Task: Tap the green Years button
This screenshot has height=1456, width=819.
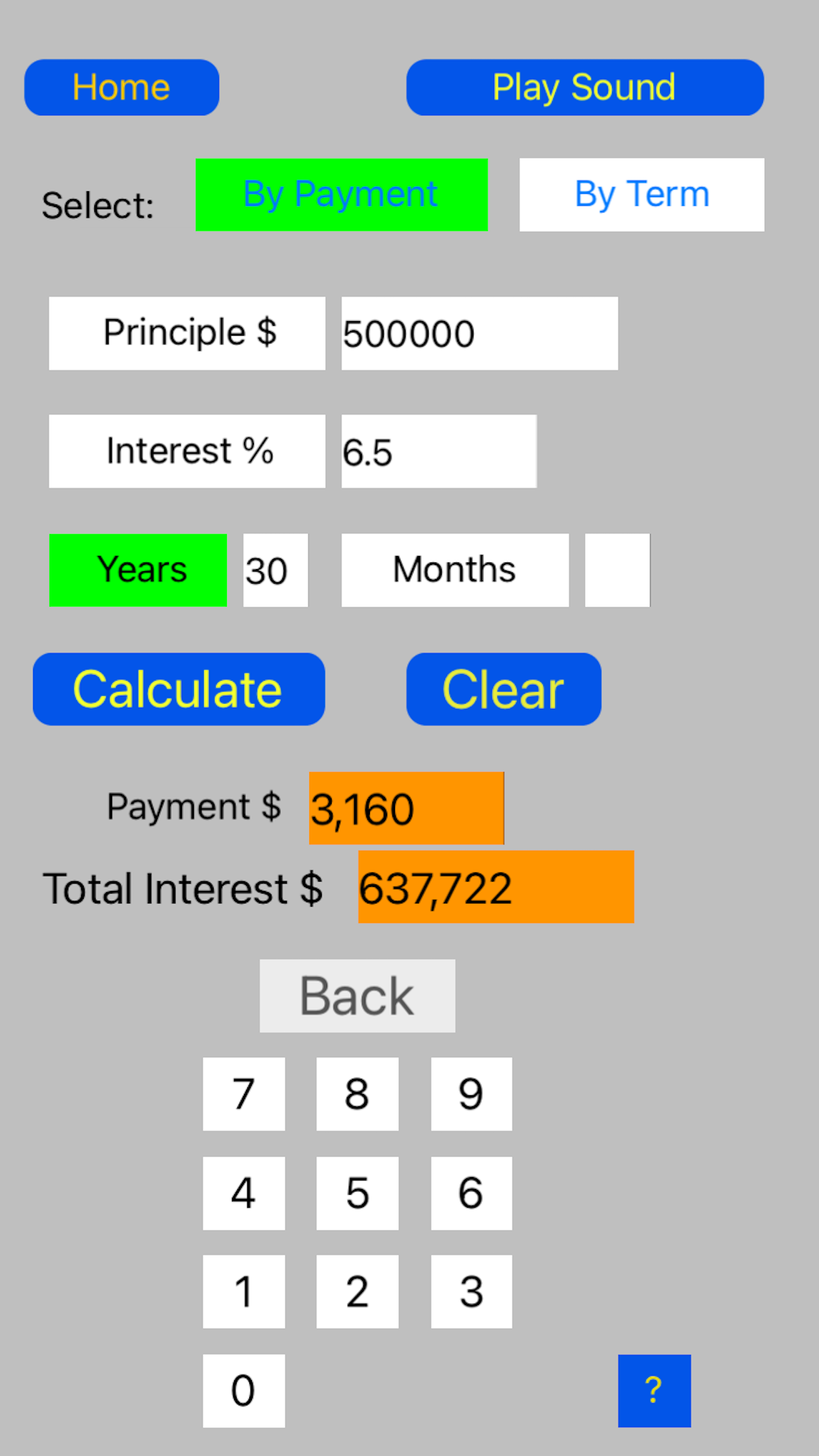Action: point(138,570)
